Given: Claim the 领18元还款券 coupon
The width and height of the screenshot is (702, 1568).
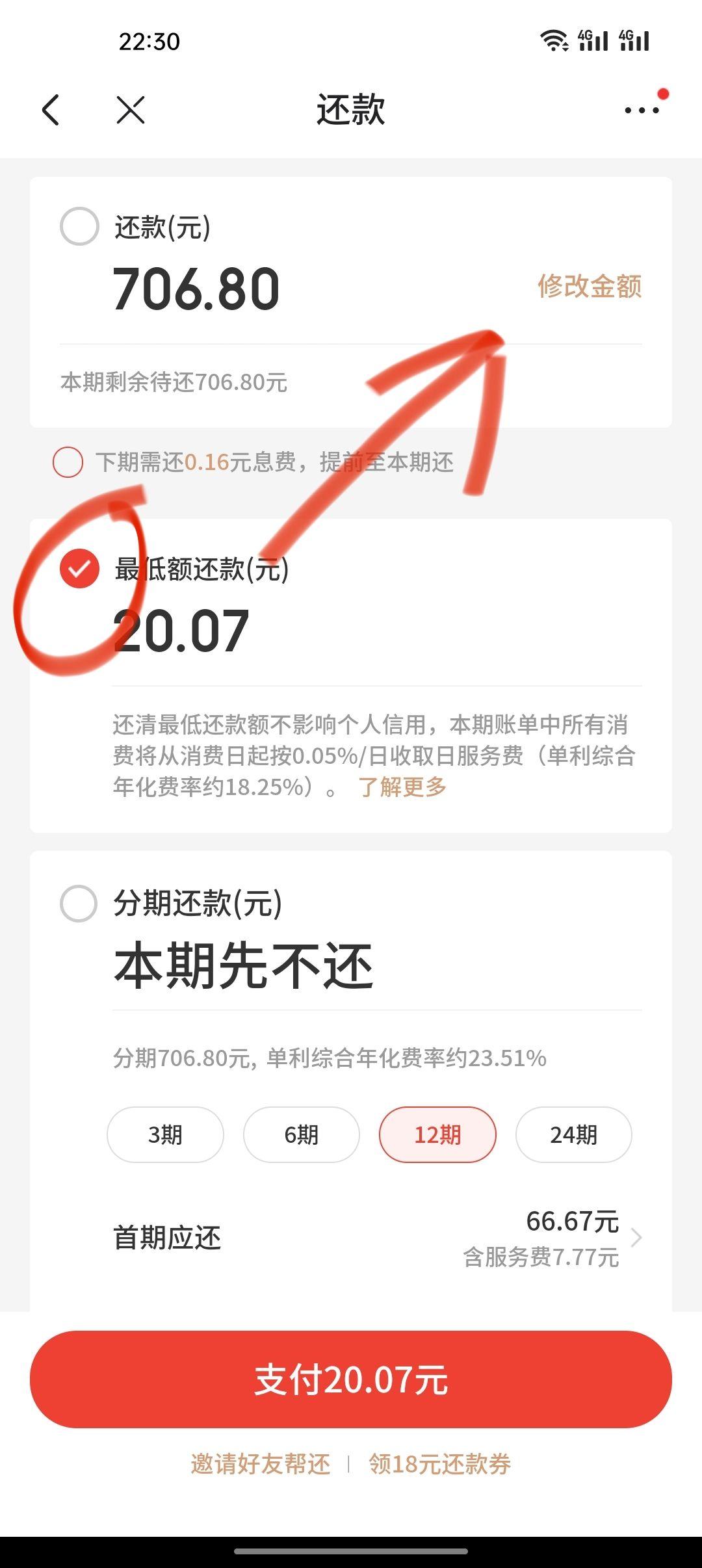Looking at the screenshot, I should coord(440,1464).
